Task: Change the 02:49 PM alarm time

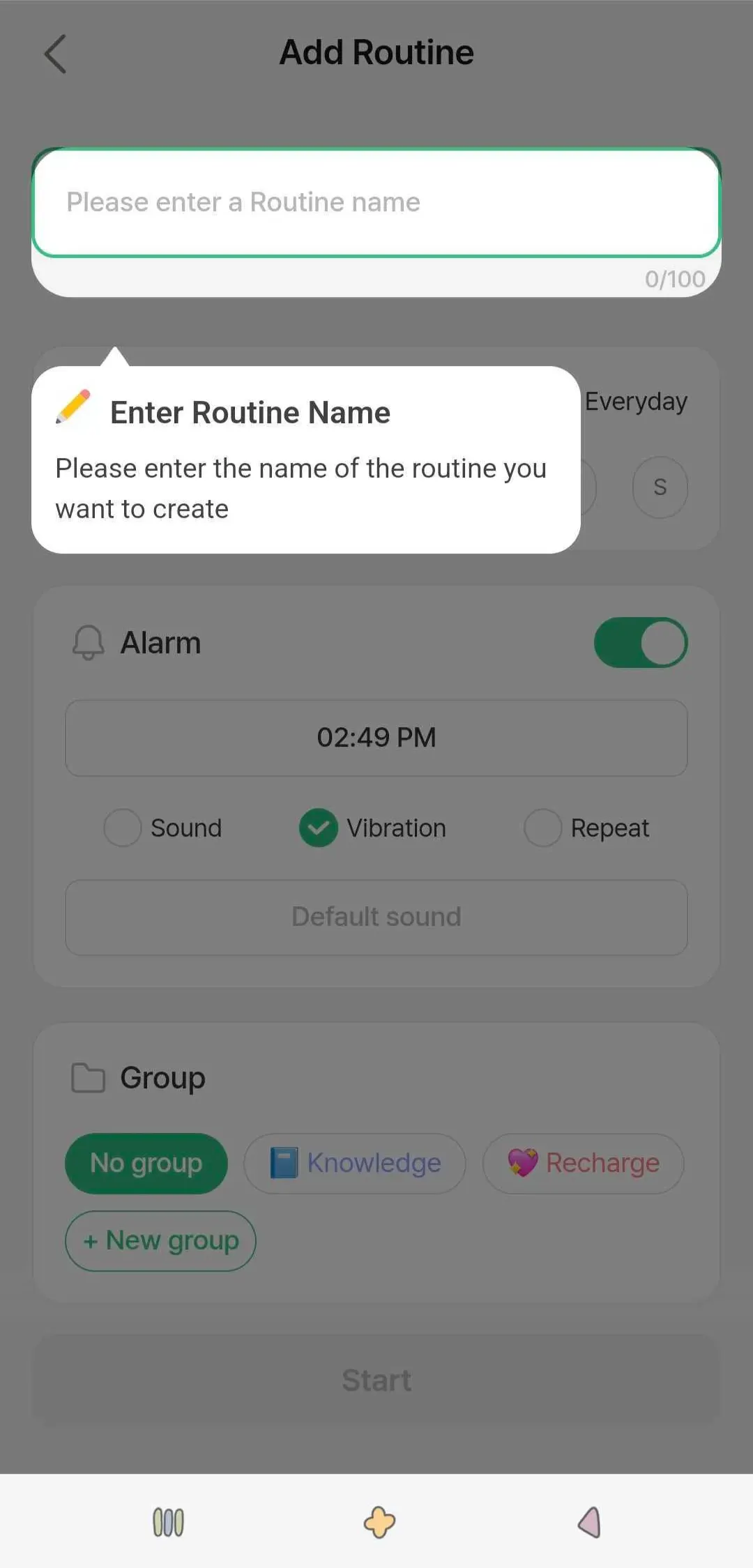Action: tap(376, 738)
